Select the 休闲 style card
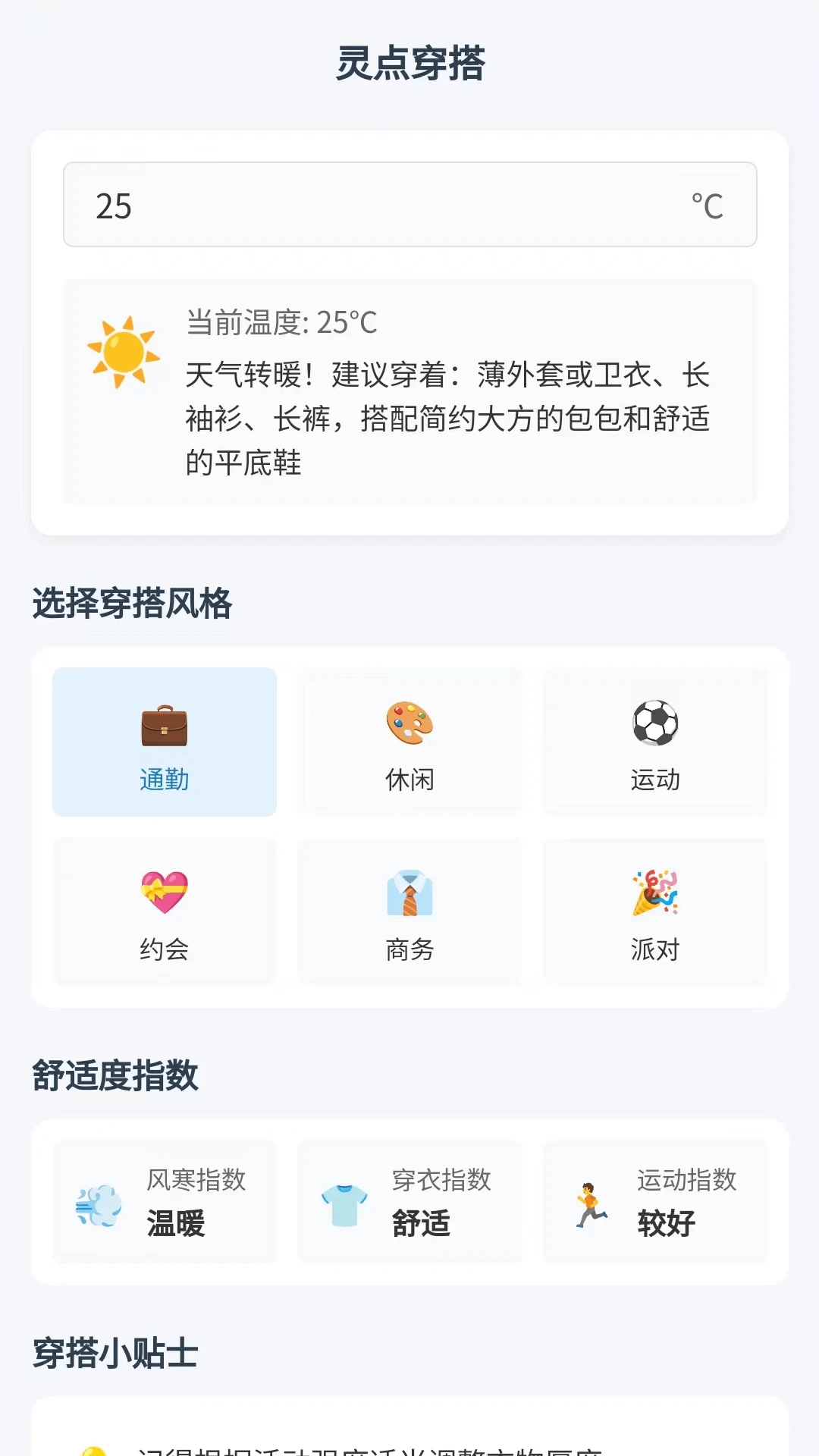 (409, 743)
